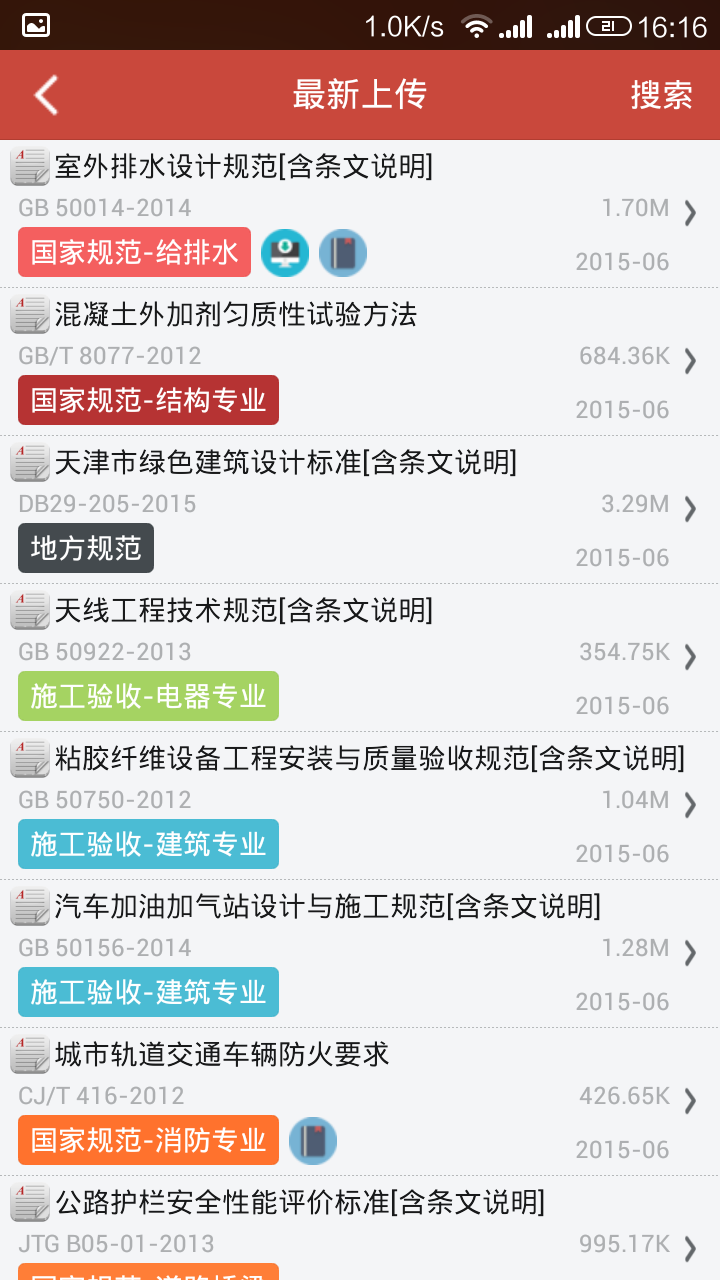Click the 最新上传 title
Screen dimensions: 720x1280
point(360,94)
